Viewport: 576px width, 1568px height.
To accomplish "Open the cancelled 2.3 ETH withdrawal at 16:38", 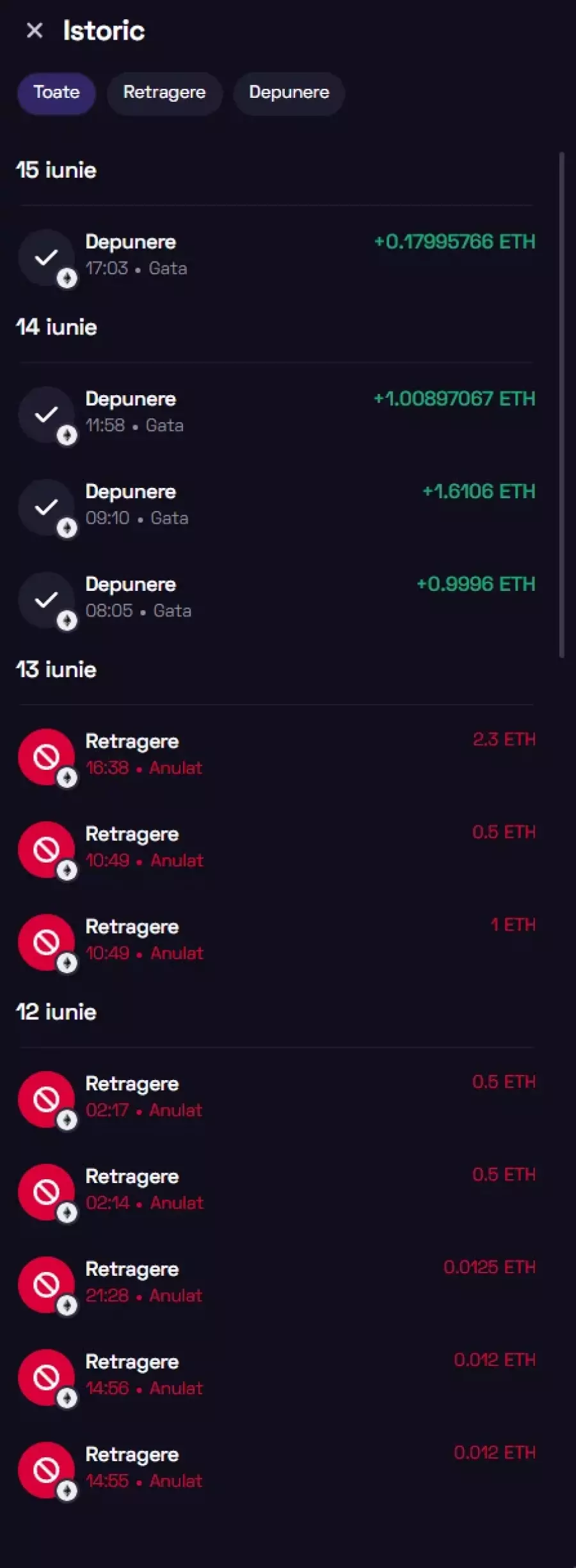I will (x=275, y=755).
